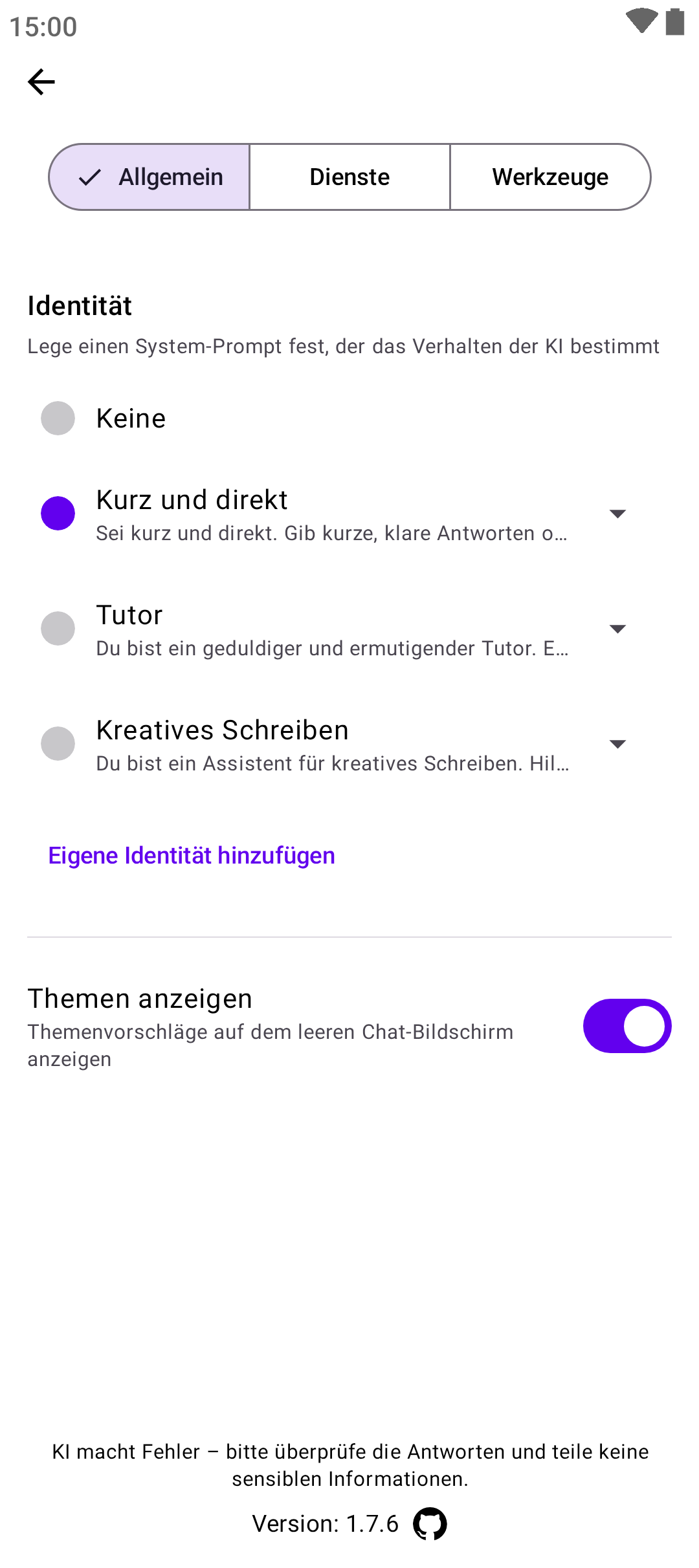The height and width of the screenshot is (1568, 699).
Task: Choose the Kurz und direkt identity
Action: (58, 514)
